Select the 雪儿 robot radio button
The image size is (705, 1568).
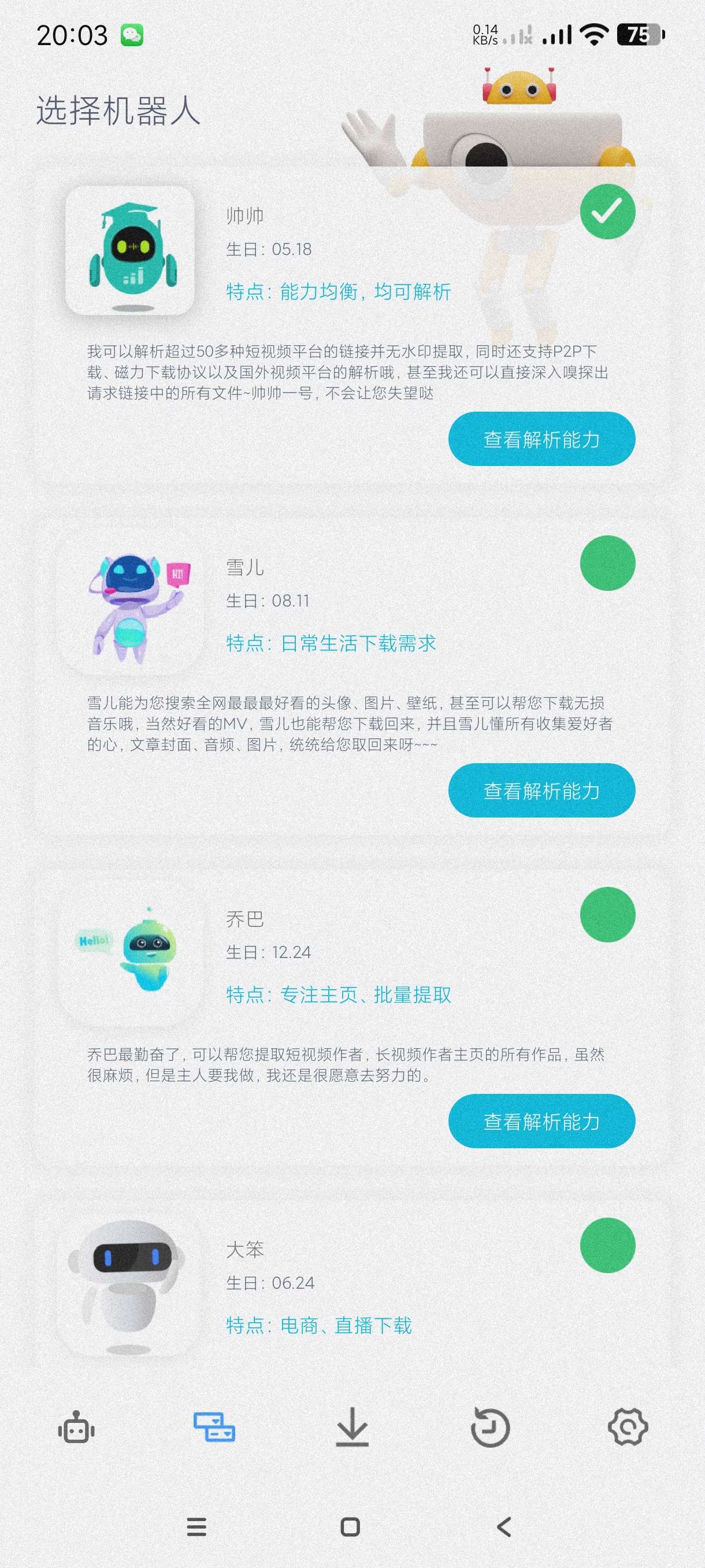click(607, 563)
